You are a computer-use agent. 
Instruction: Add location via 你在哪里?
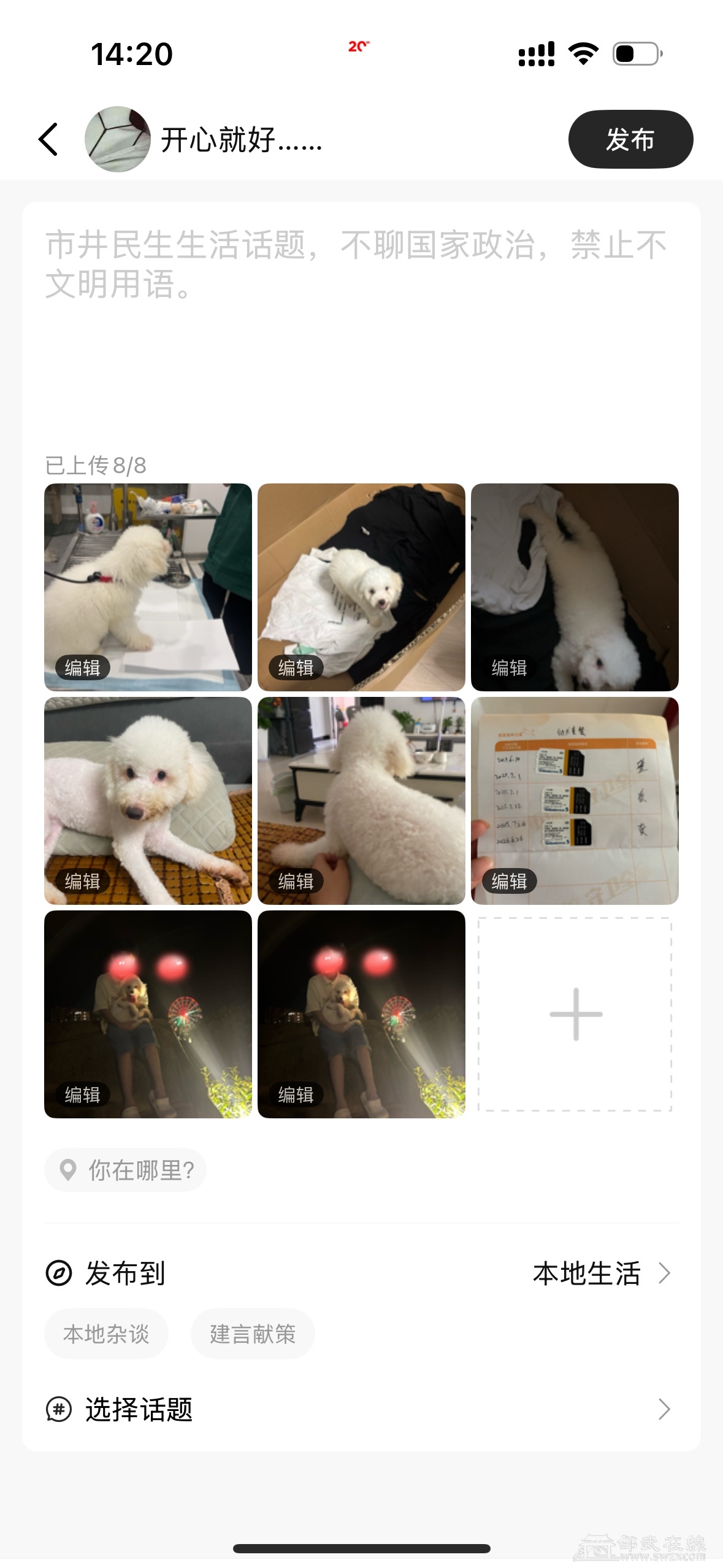[126, 1170]
